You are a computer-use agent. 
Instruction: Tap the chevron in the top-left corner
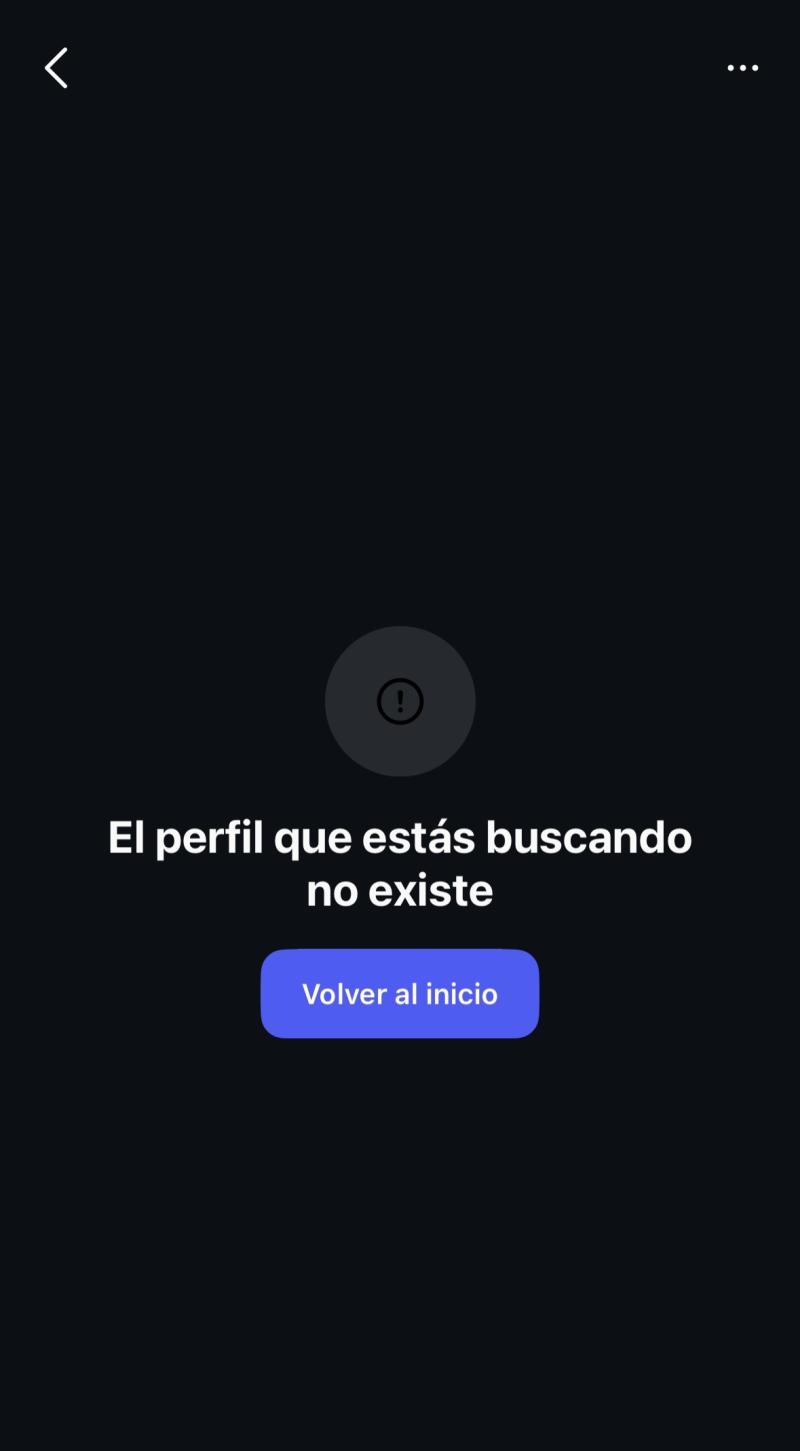(56, 67)
